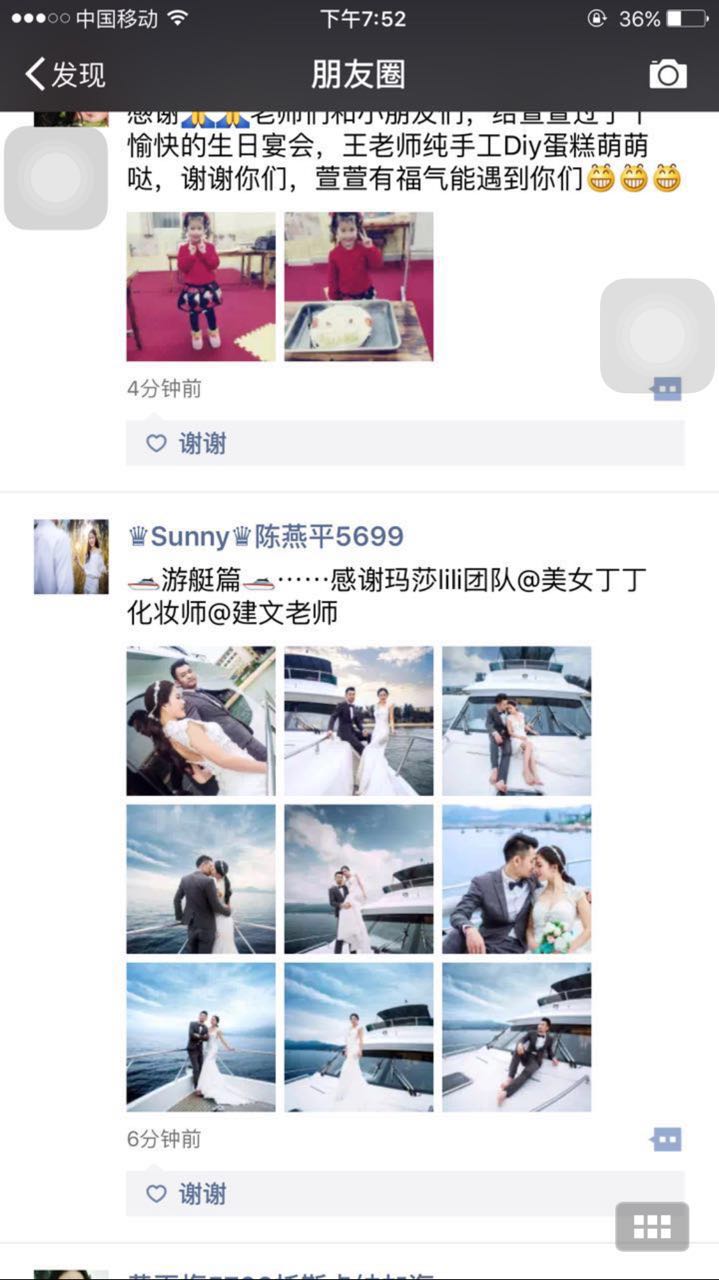The image size is (719, 1280).
Task: Open the photo of the girl standing in red
Action: tap(201, 286)
